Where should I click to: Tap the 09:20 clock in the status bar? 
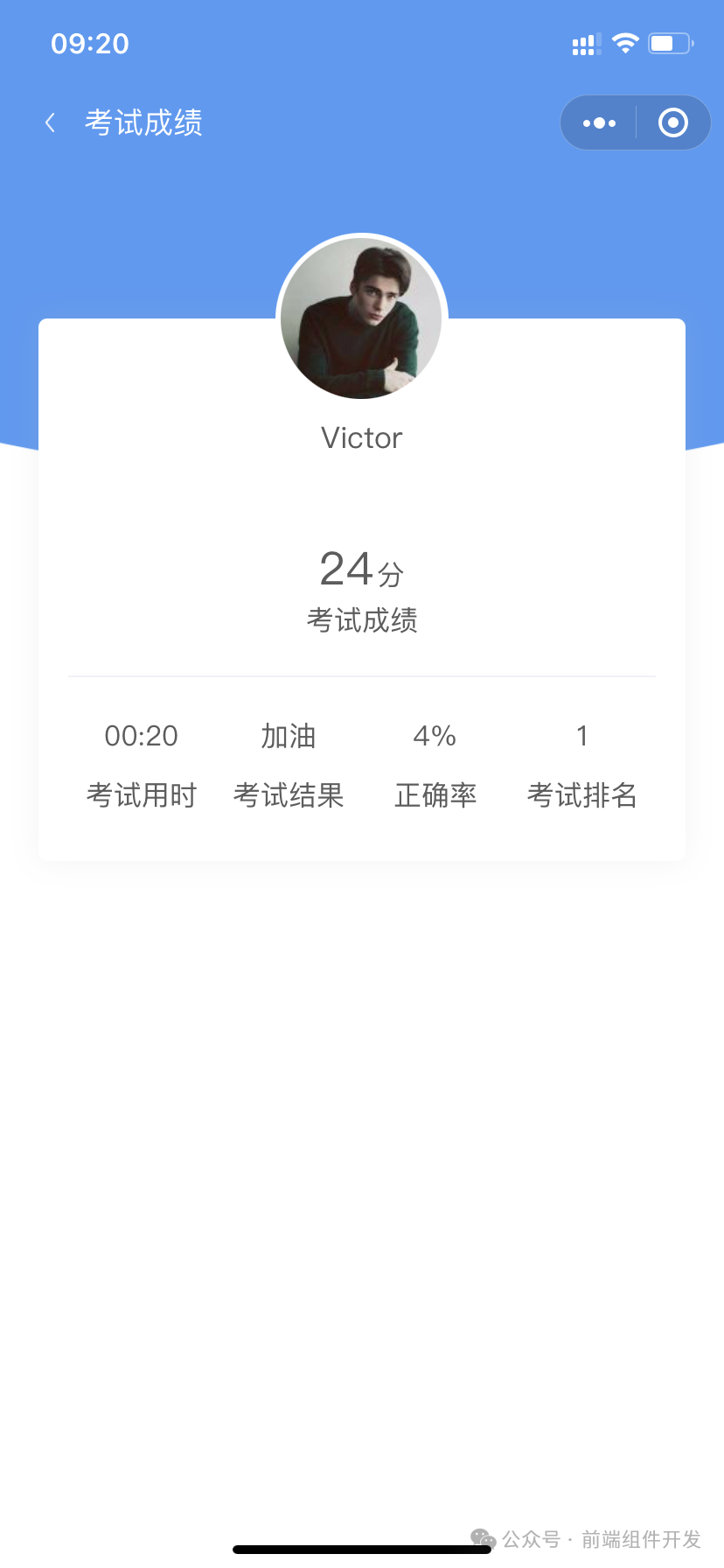(x=90, y=42)
